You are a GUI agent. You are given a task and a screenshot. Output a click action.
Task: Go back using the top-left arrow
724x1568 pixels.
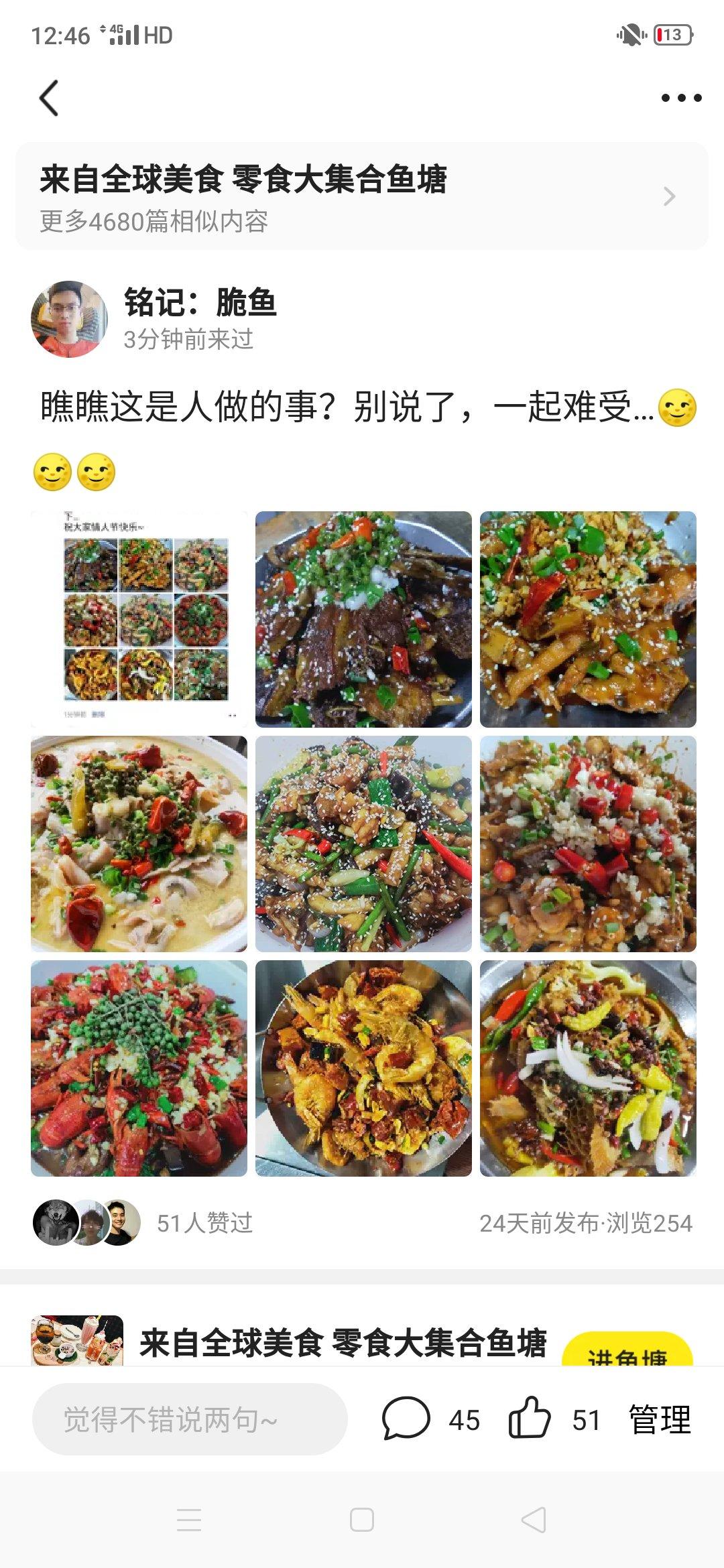tap(49, 98)
